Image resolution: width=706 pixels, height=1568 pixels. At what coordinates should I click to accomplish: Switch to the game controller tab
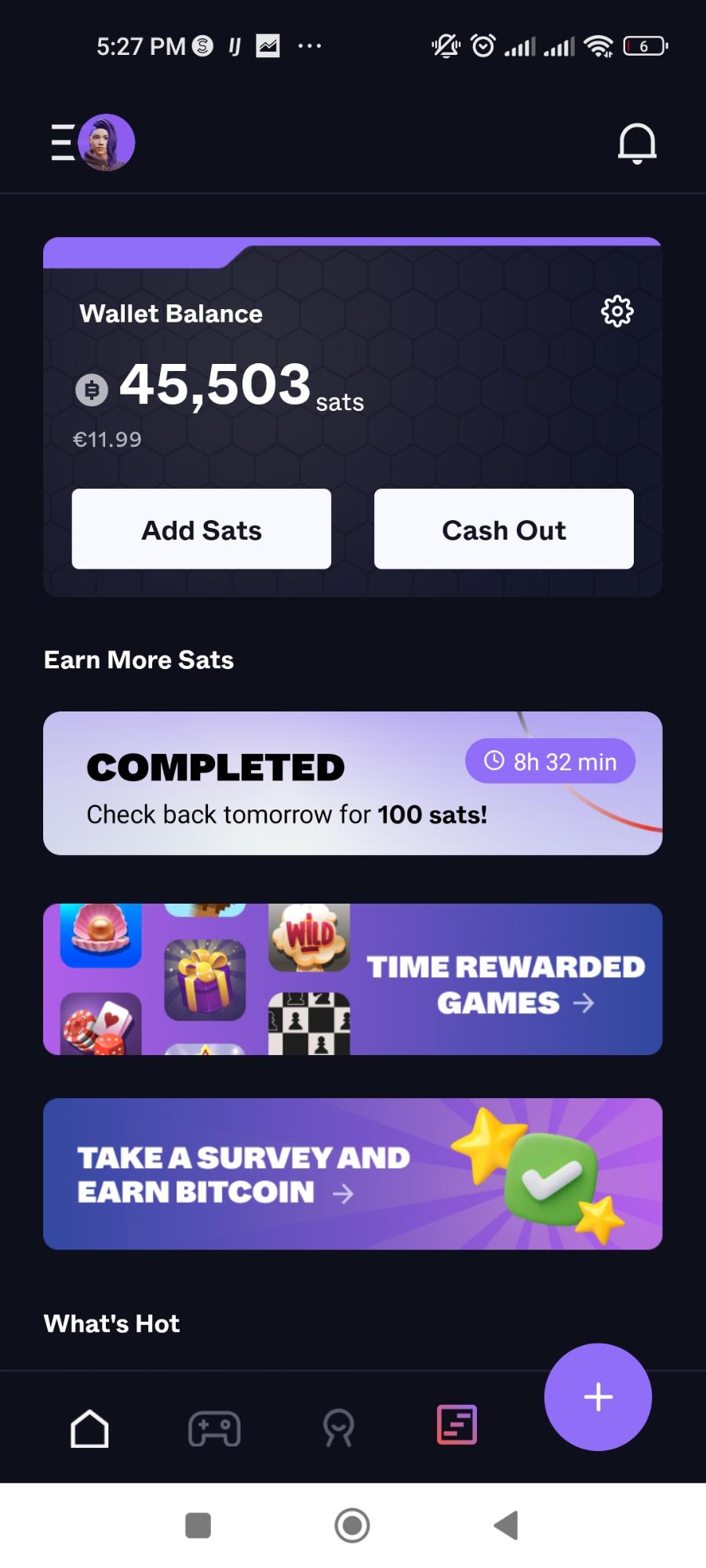coord(214,1428)
